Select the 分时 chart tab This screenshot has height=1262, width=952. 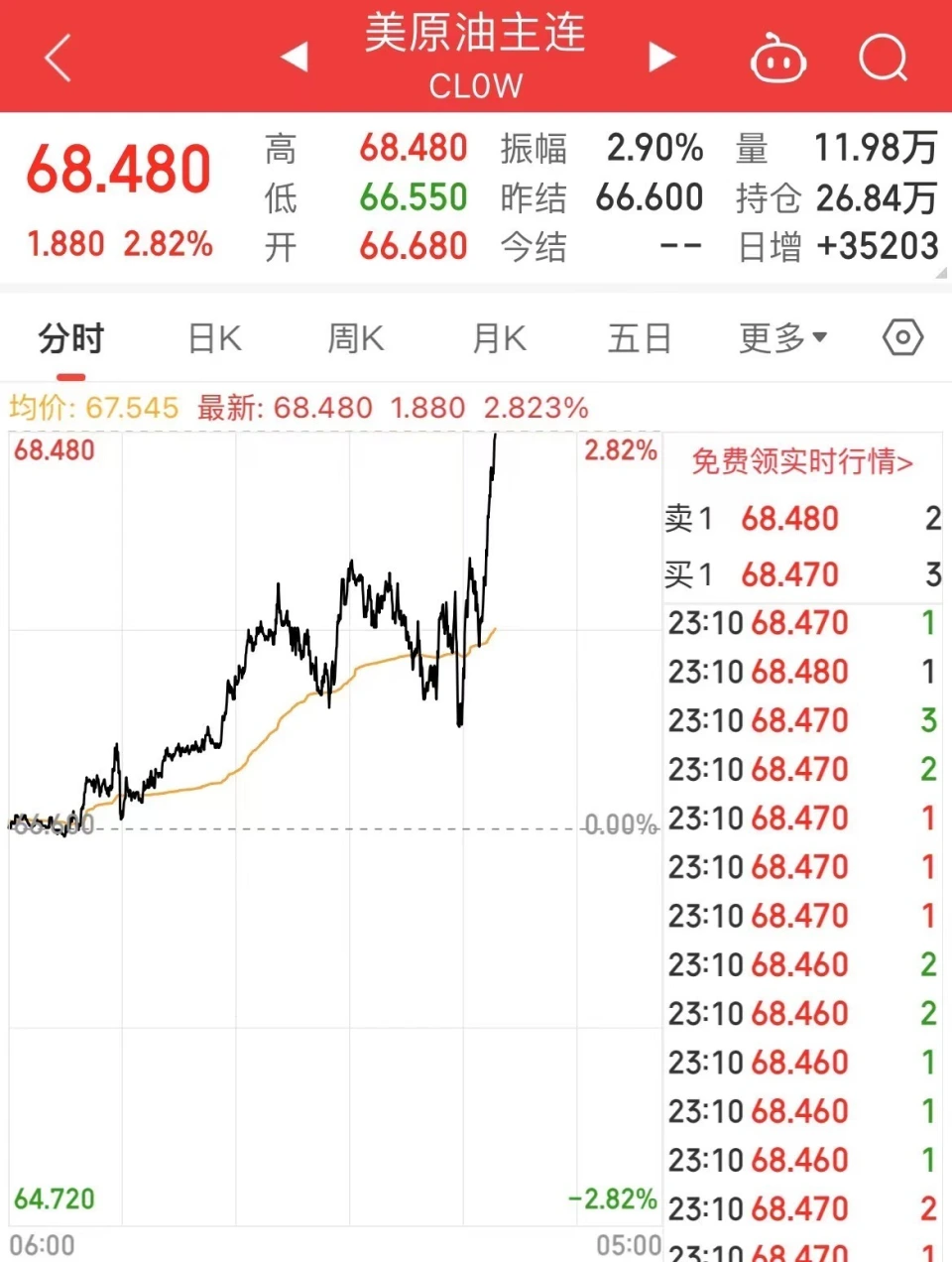pyautogui.click(x=70, y=339)
